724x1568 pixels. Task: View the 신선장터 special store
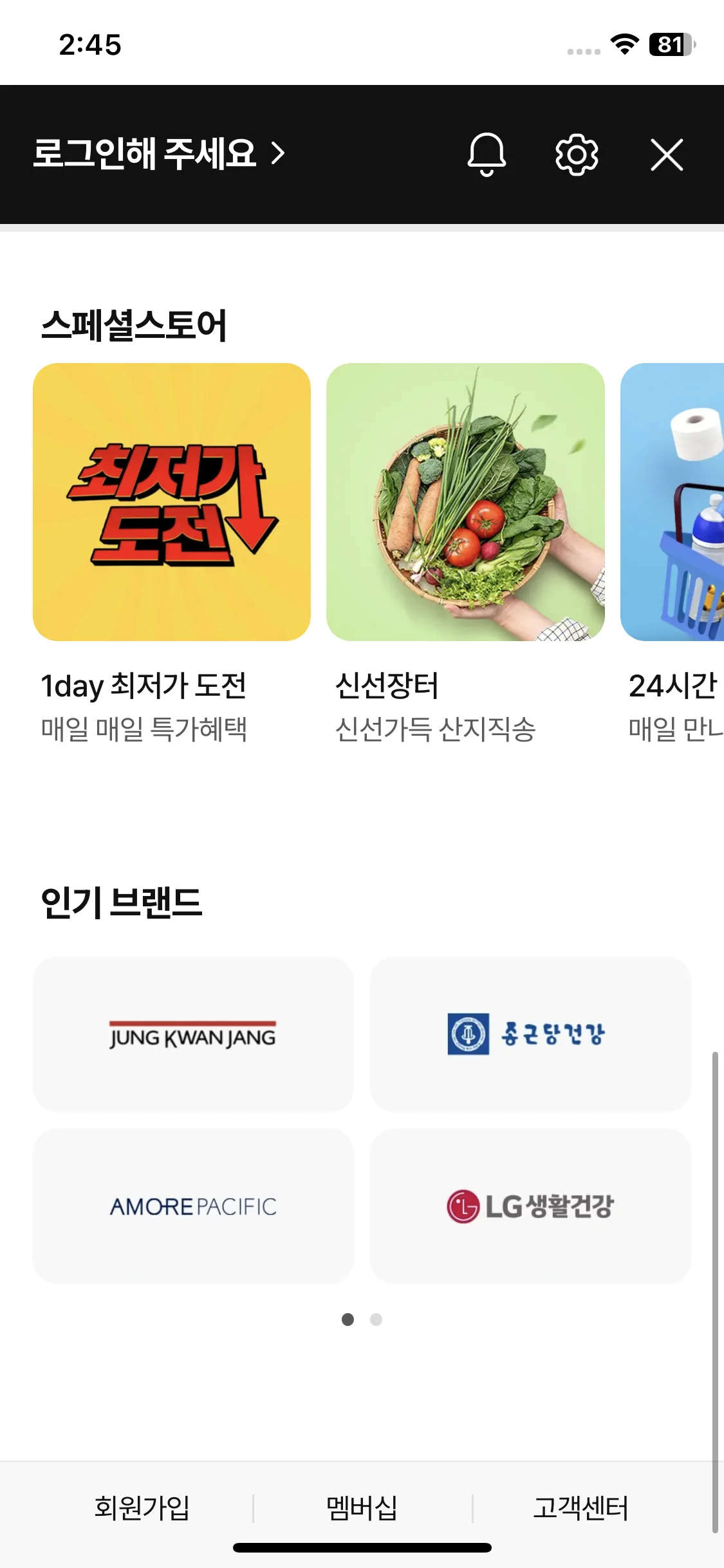[x=465, y=502]
